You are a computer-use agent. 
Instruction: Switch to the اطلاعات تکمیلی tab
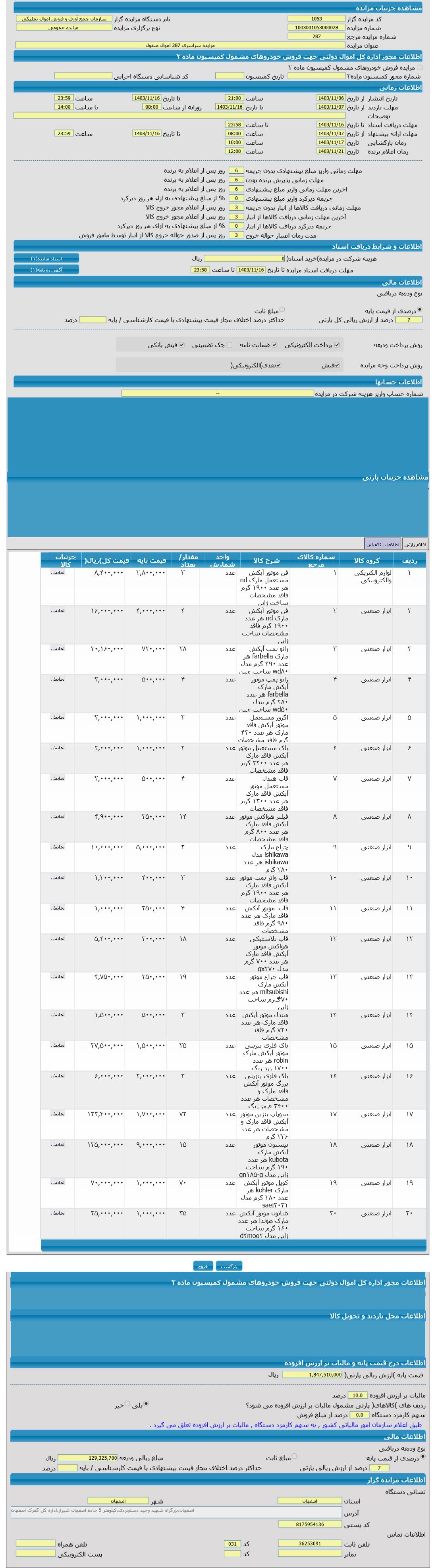[x=382, y=544]
